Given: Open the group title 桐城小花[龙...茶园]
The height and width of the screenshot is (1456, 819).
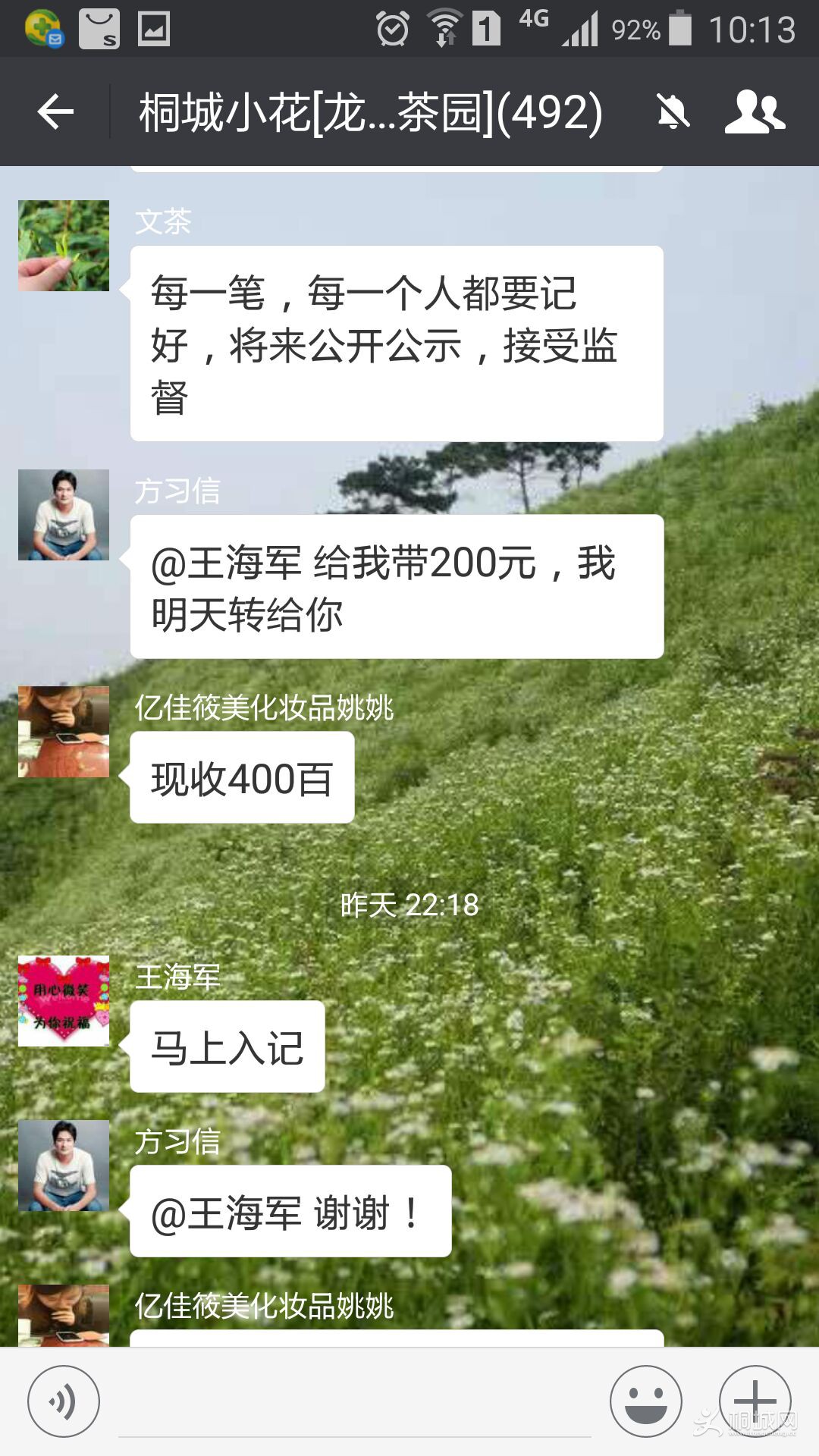Looking at the screenshot, I should coord(369,111).
